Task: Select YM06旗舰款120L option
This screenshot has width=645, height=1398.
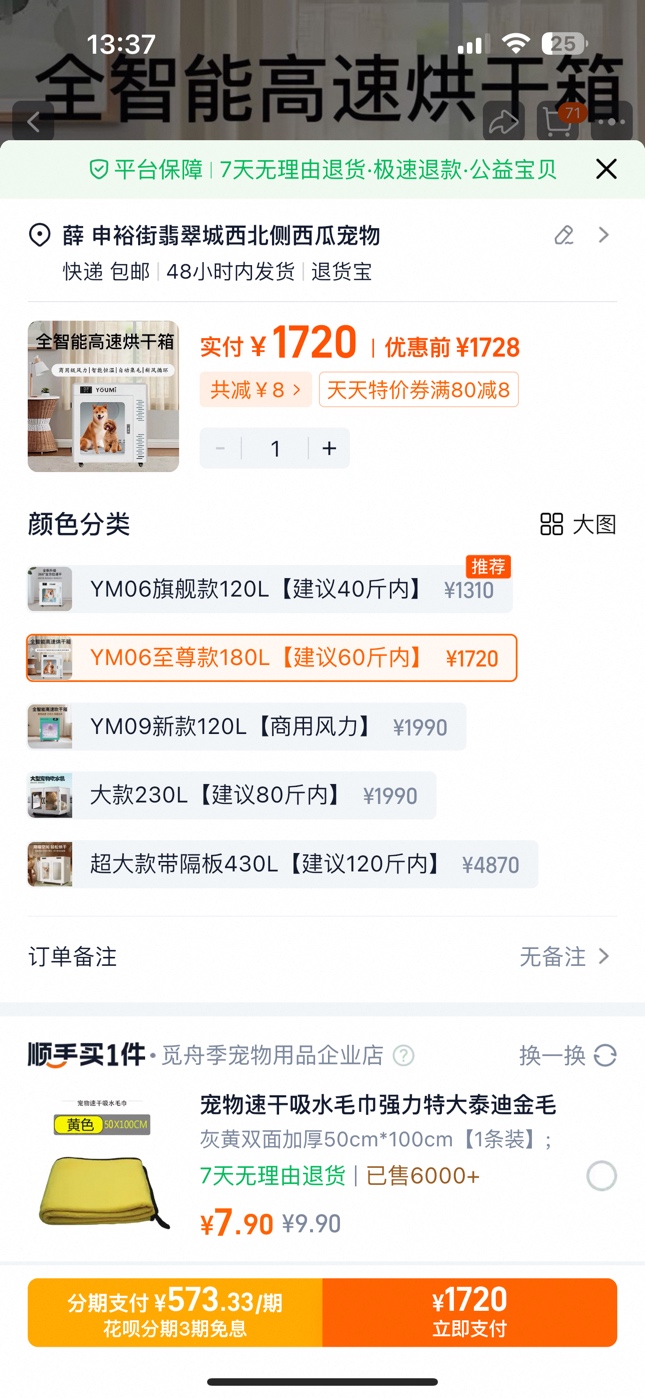Action: pos(270,590)
